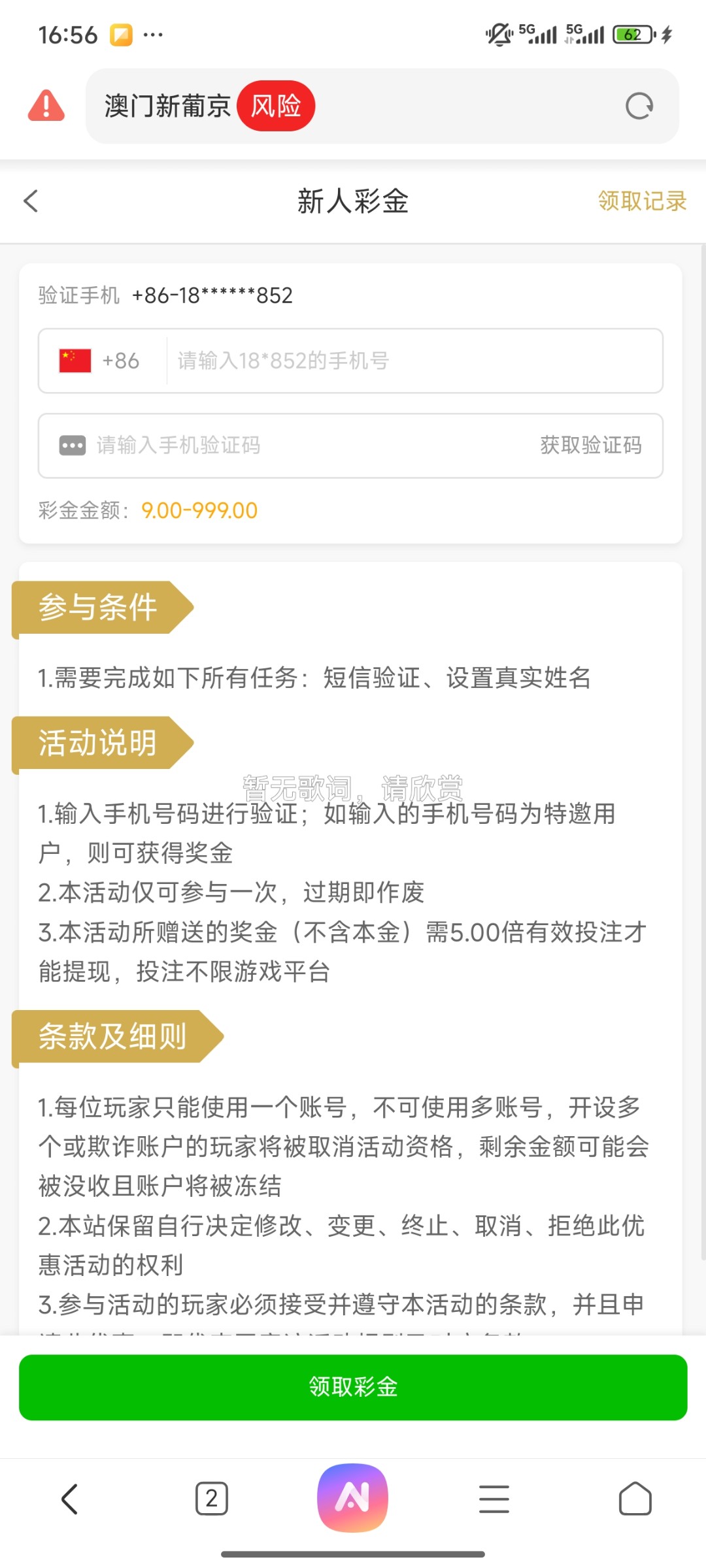Open the browser hamburger menu
This screenshot has height=1568, width=706.
pos(494,1499)
